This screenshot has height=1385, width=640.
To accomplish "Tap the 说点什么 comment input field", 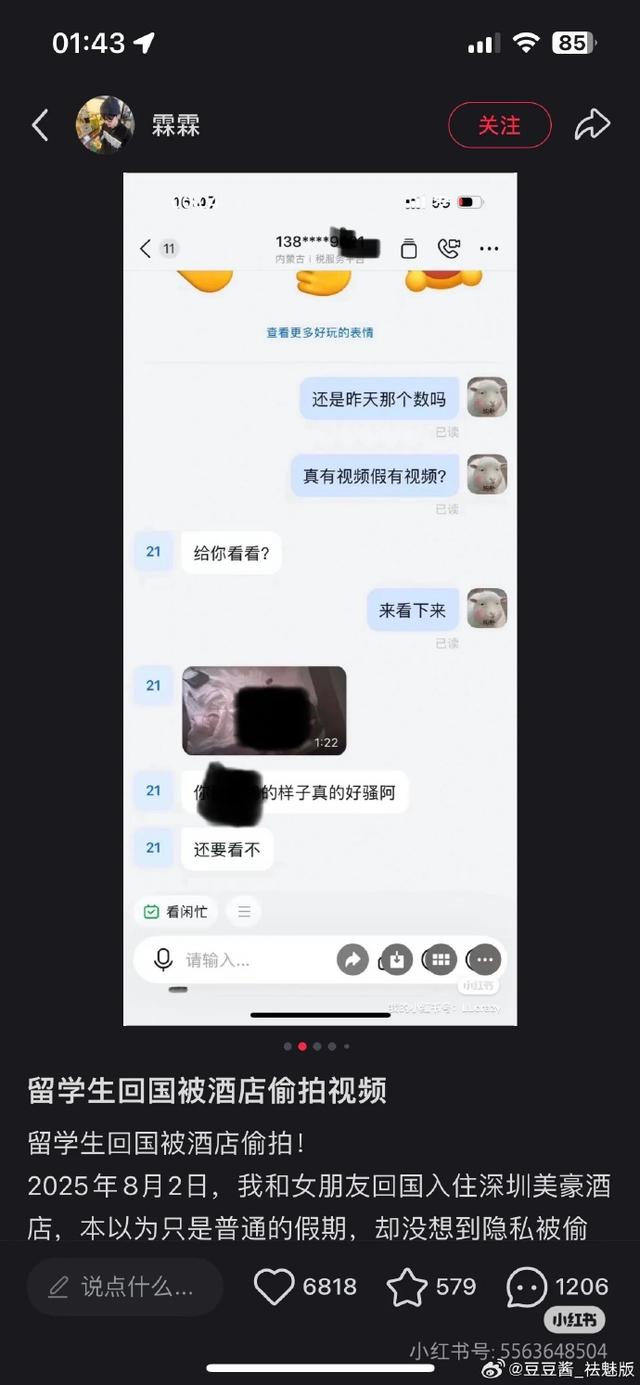I will click(125, 1287).
